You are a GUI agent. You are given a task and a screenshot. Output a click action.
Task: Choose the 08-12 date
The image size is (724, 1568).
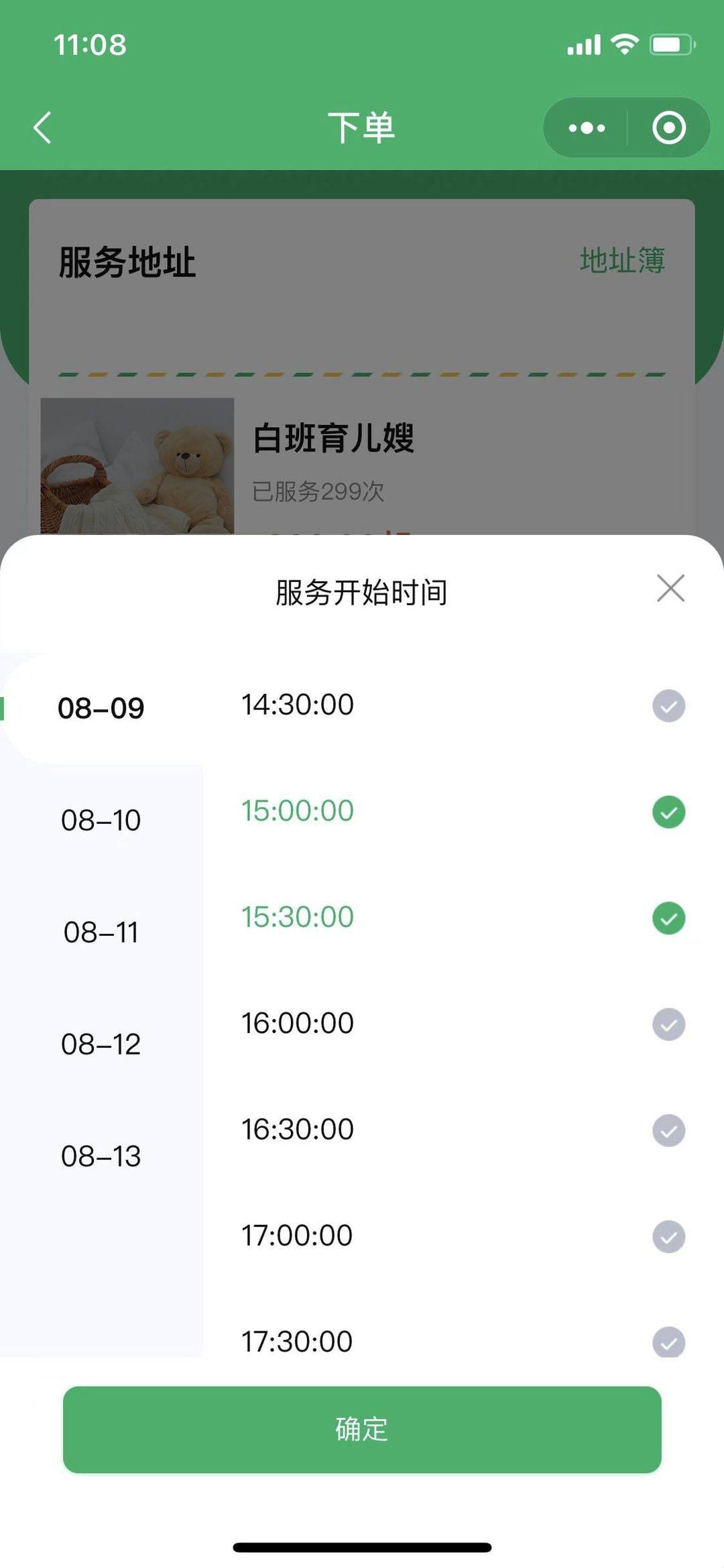tap(101, 1044)
